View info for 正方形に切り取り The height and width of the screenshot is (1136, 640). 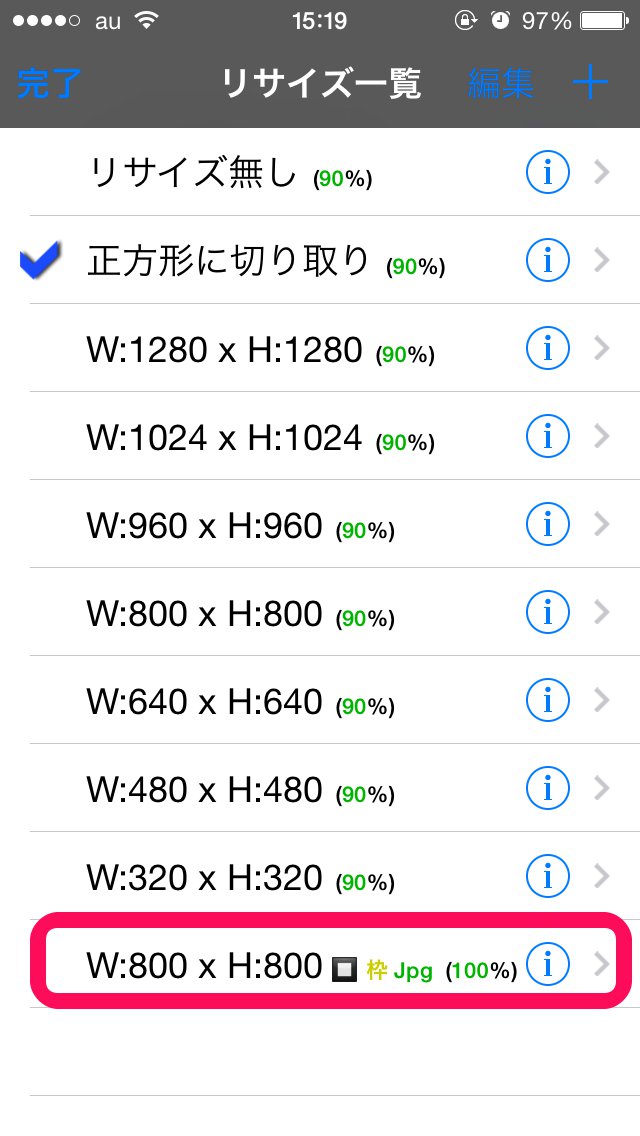(547, 262)
